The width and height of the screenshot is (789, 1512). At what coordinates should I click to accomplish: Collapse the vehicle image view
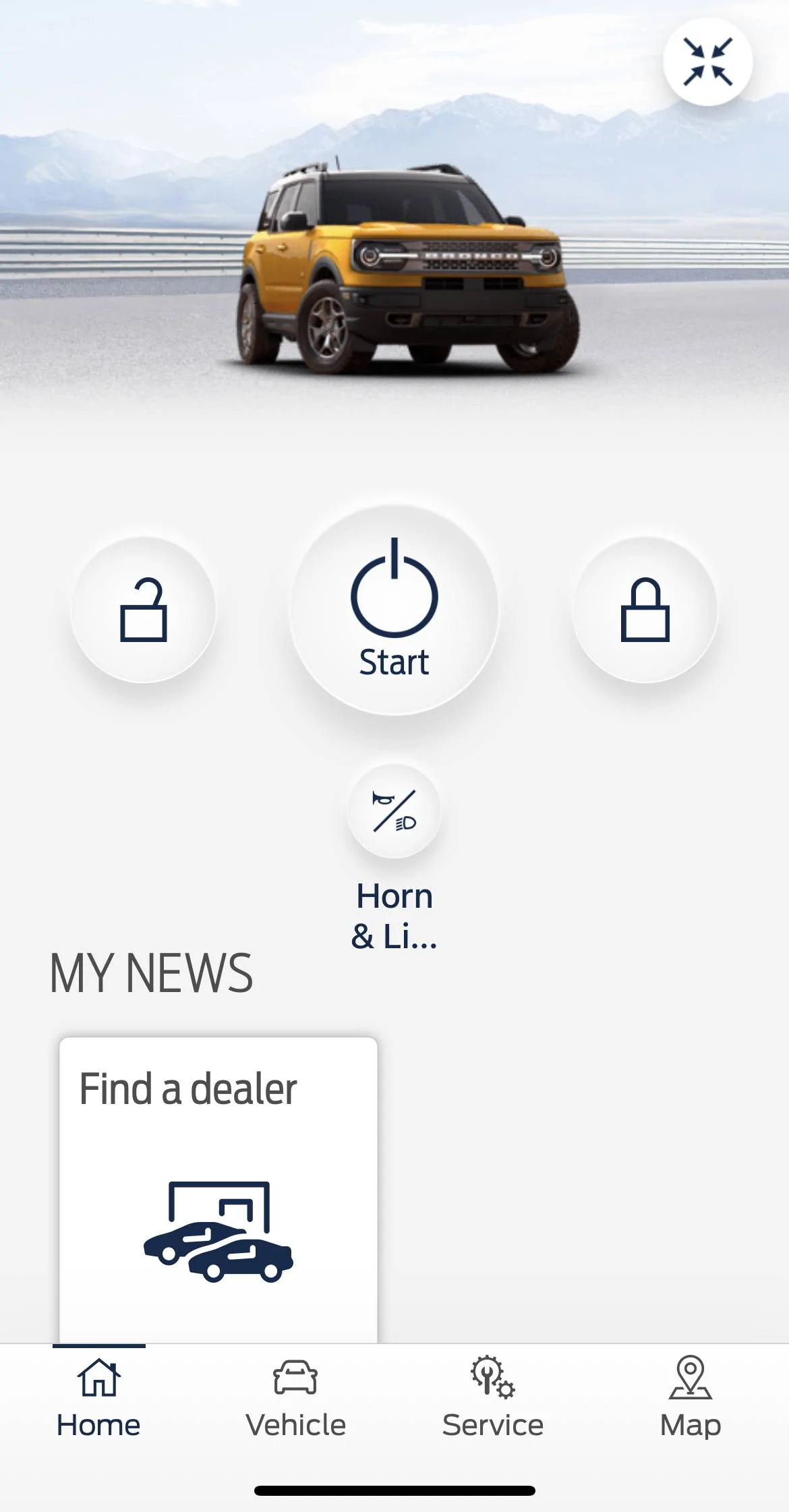click(x=707, y=62)
